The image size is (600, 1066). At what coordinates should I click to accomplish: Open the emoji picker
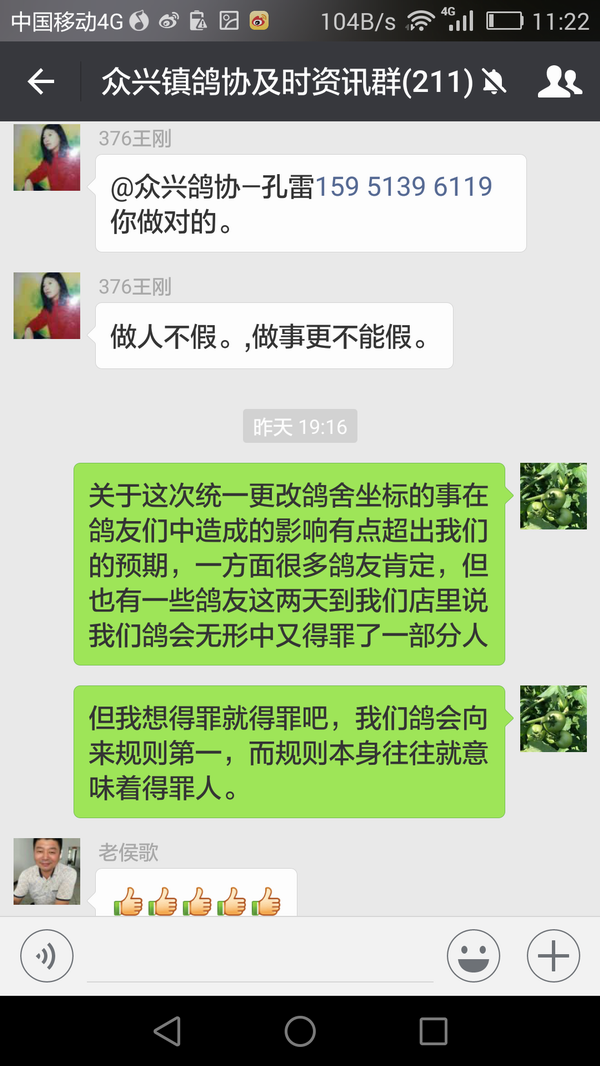(473, 956)
